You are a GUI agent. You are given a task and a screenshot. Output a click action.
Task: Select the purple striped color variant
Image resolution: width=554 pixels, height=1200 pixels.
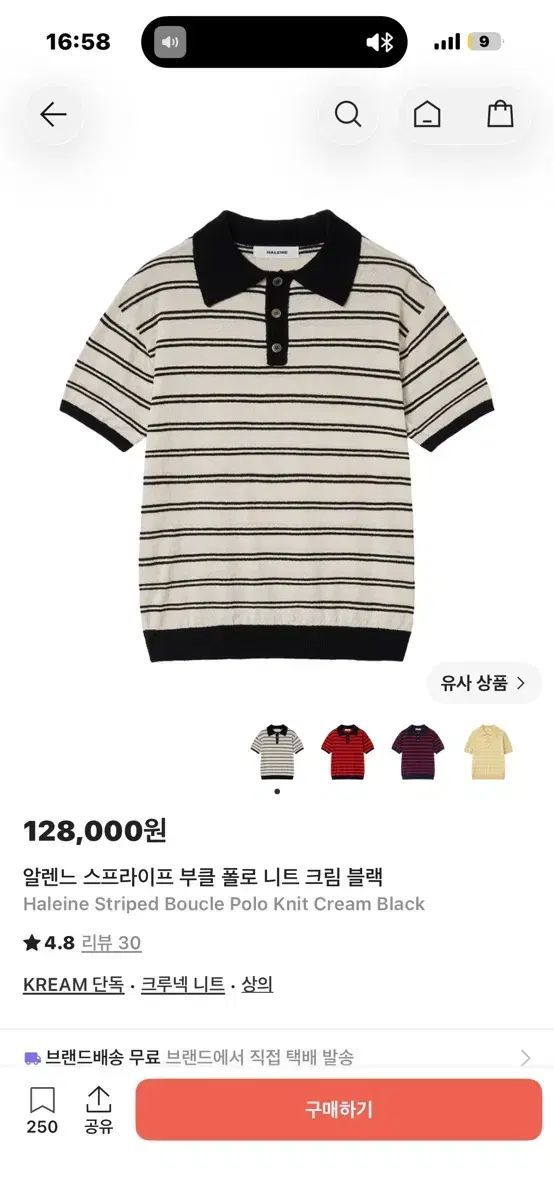pyautogui.click(x=418, y=752)
